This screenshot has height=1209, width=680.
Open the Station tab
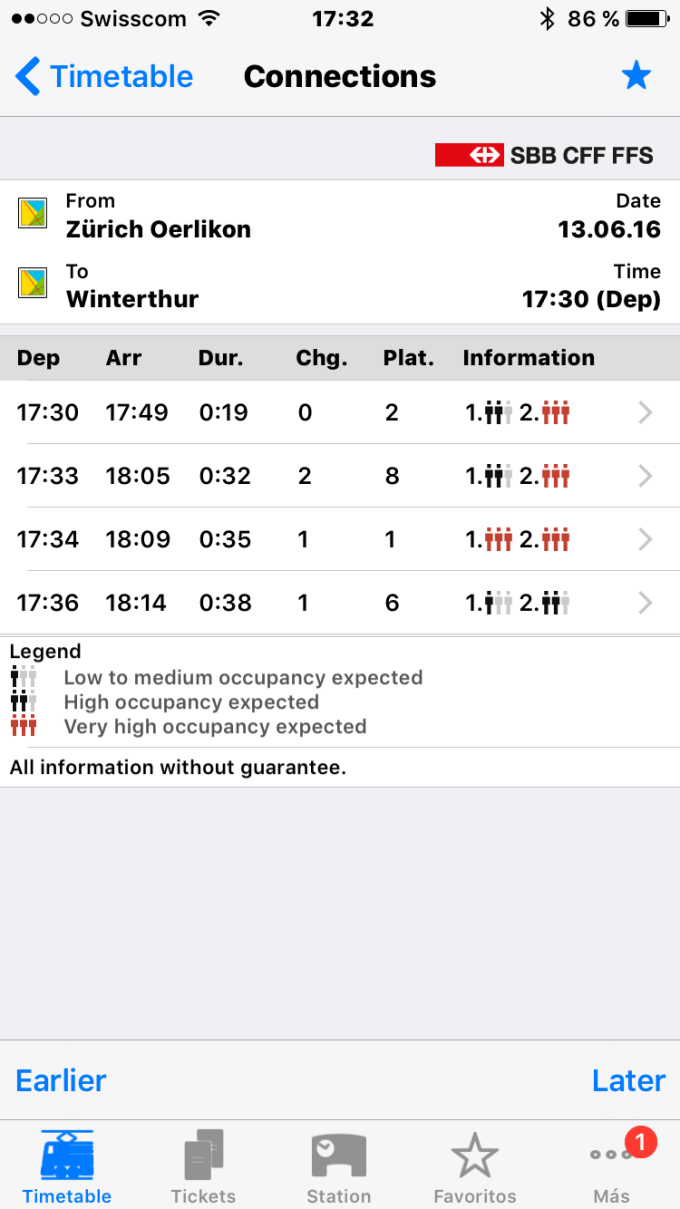click(x=339, y=1167)
